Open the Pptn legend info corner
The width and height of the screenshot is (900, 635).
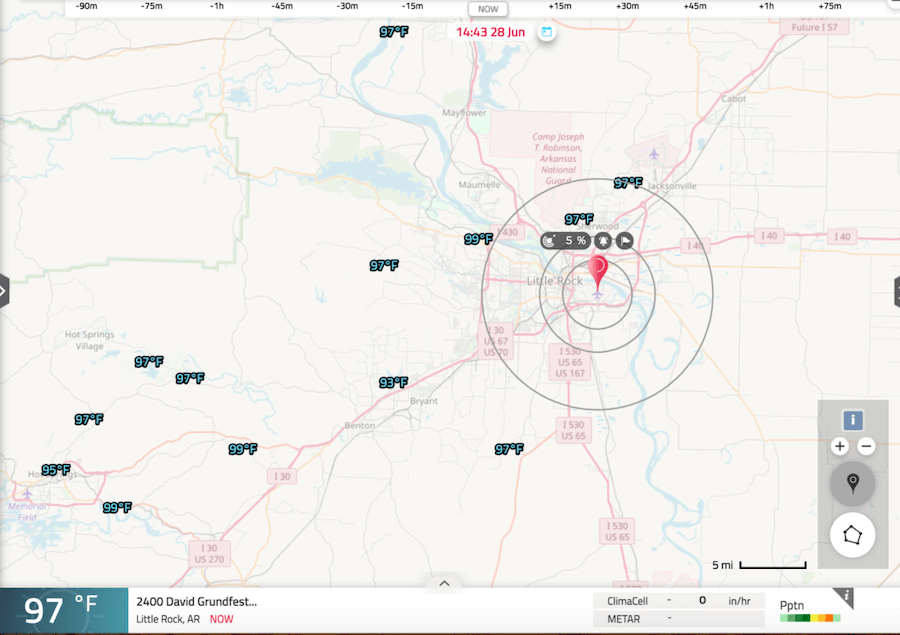(x=845, y=596)
